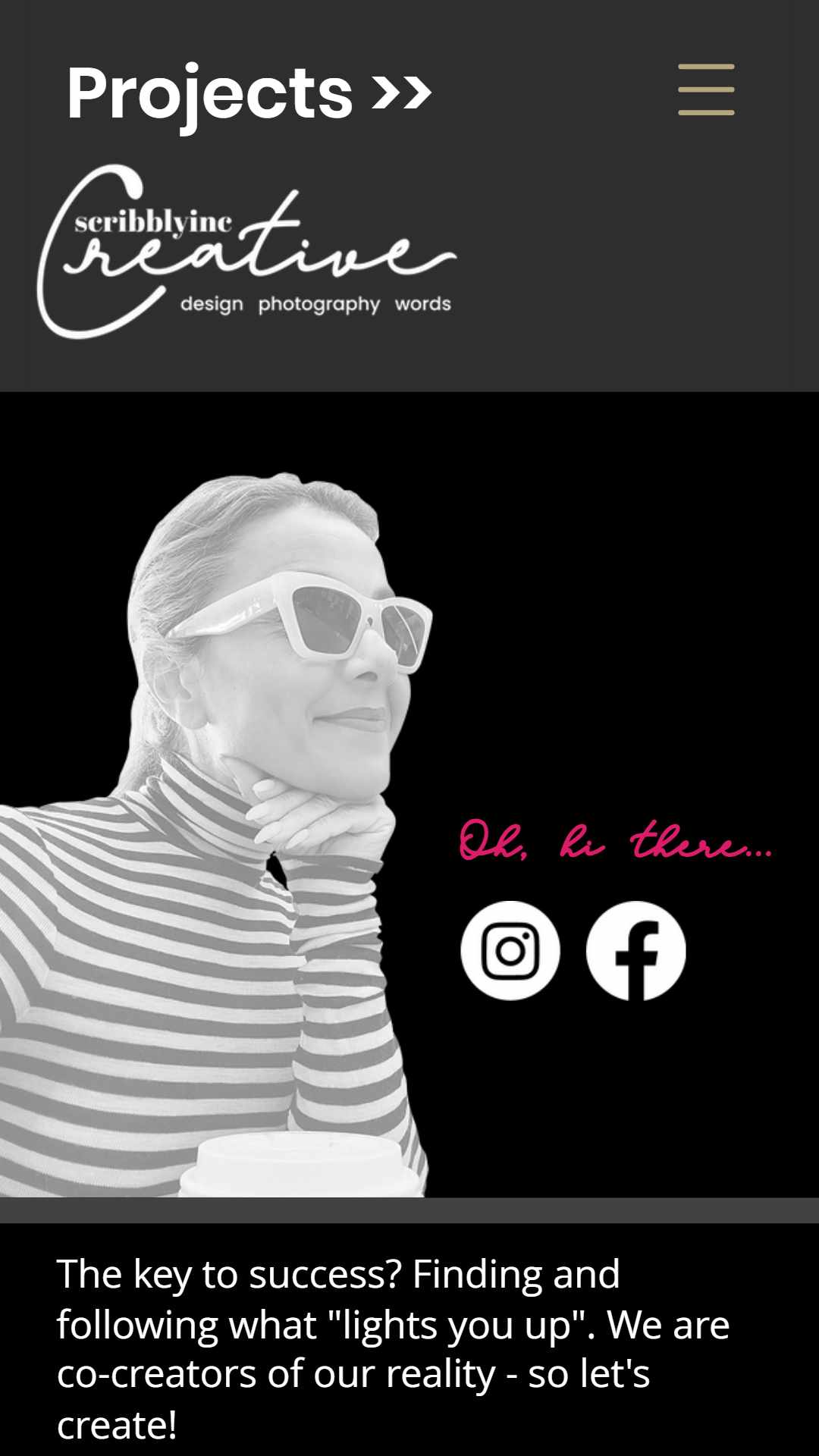This screenshot has width=819, height=1456.
Task: Visit the Instagram profile
Action: click(510, 950)
